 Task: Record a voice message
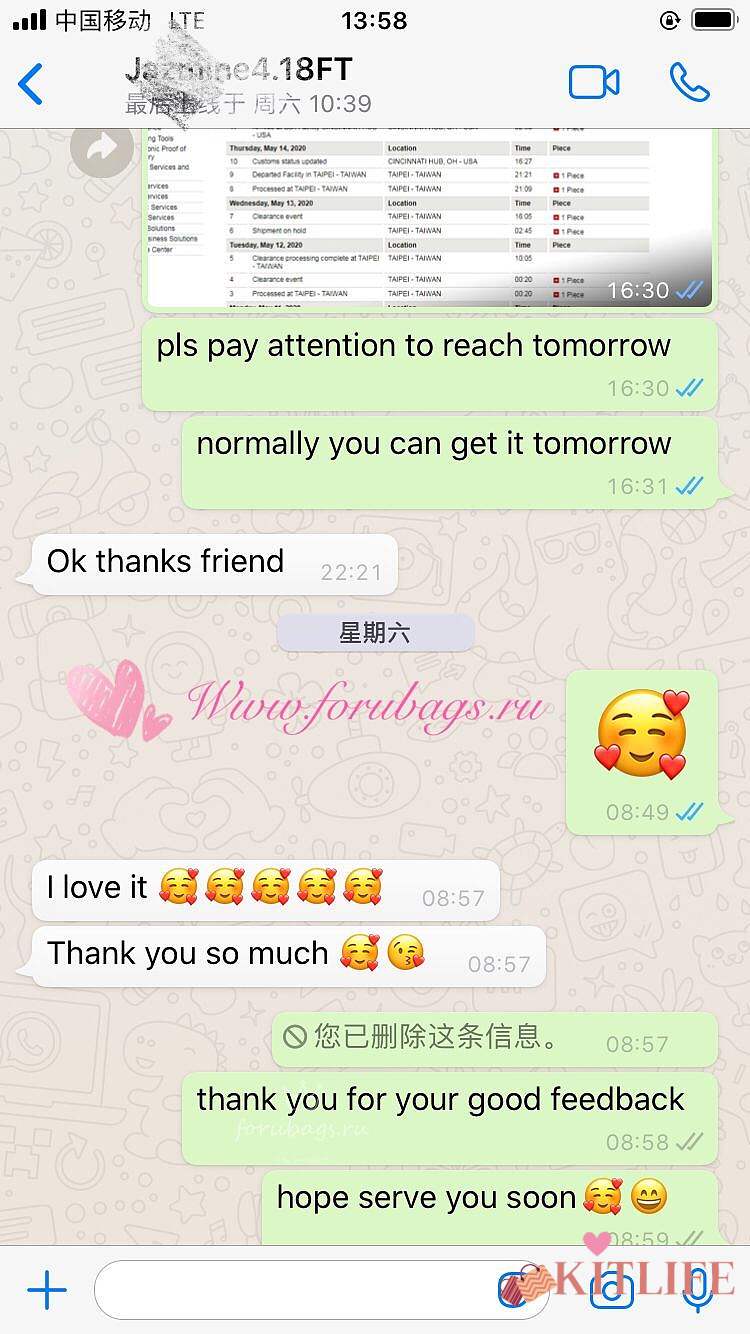point(697,1291)
